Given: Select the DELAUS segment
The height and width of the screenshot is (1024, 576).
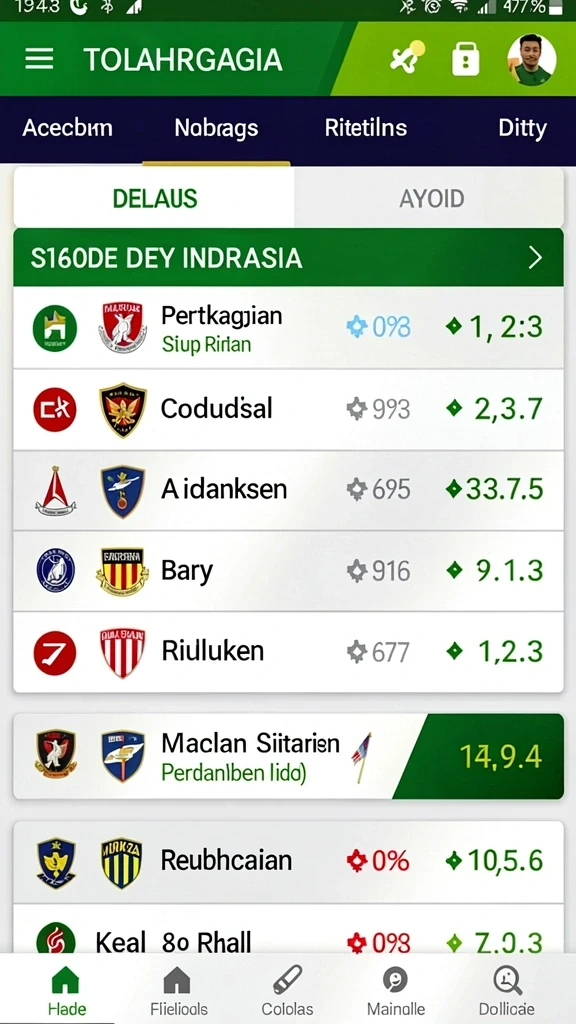Looking at the screenshot, I should [x=155, y=198].
